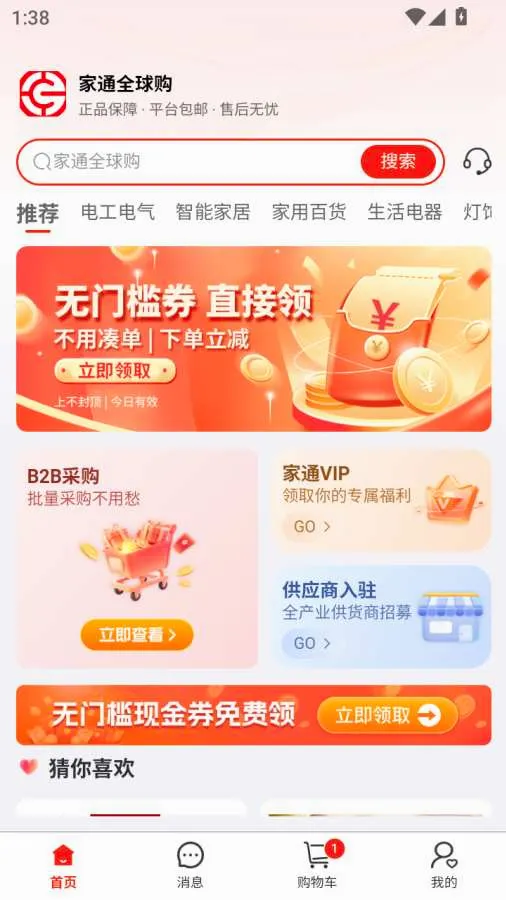506x900 pixels.
Task: Switch to the 智能家居 category tab
Action: pos(213,212)
